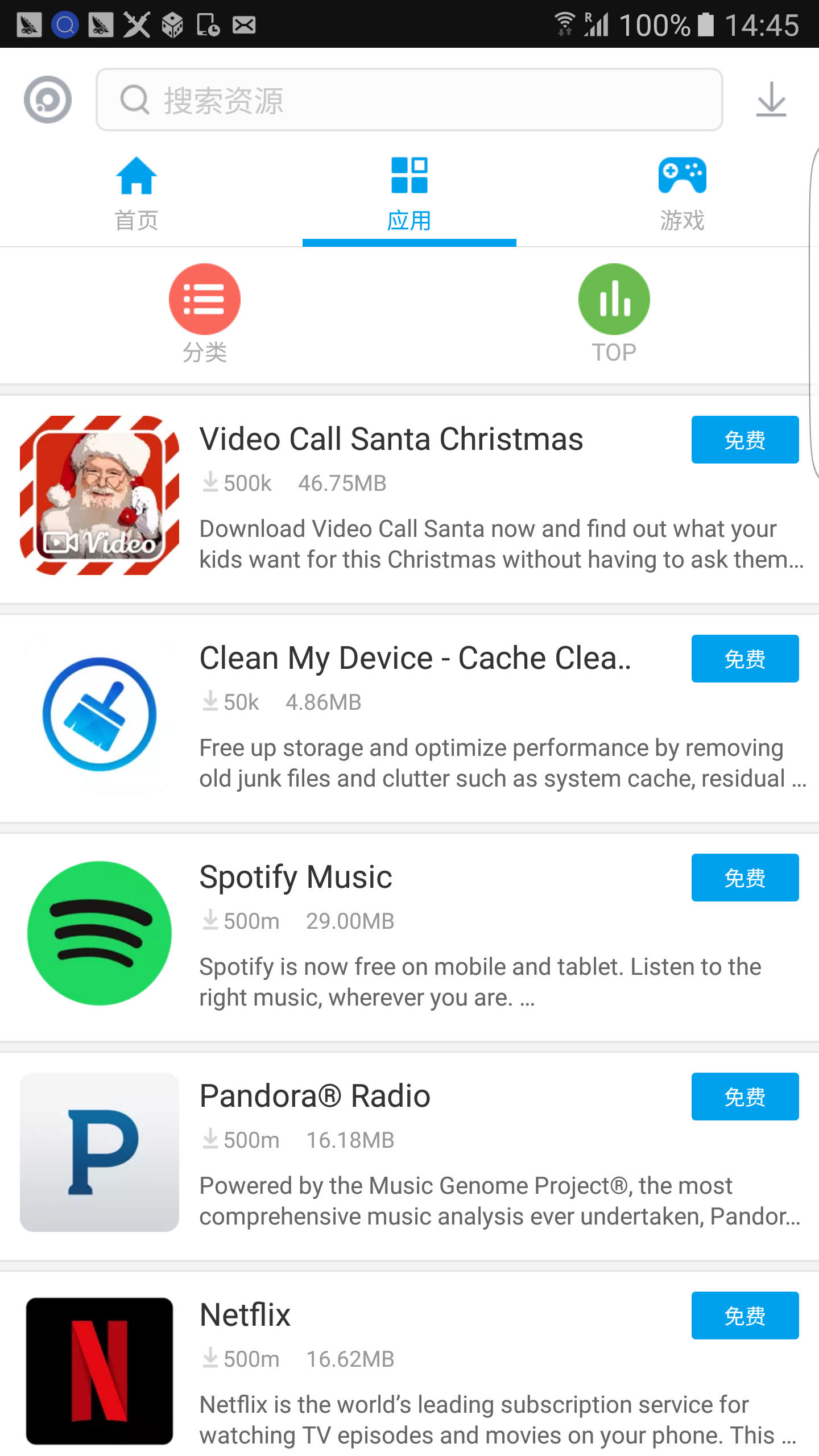The height and width of the screenshot is (1456, 819).
Task: View Clean My Device app details
Action: 415,659
